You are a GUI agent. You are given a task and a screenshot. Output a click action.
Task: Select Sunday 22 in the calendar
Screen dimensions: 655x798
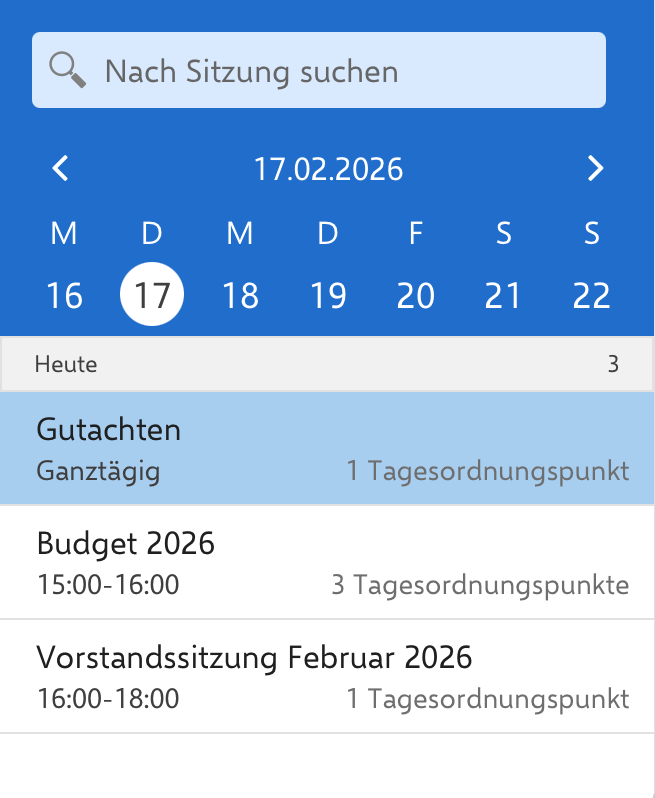pyautogui.click(x=592, y=296)
